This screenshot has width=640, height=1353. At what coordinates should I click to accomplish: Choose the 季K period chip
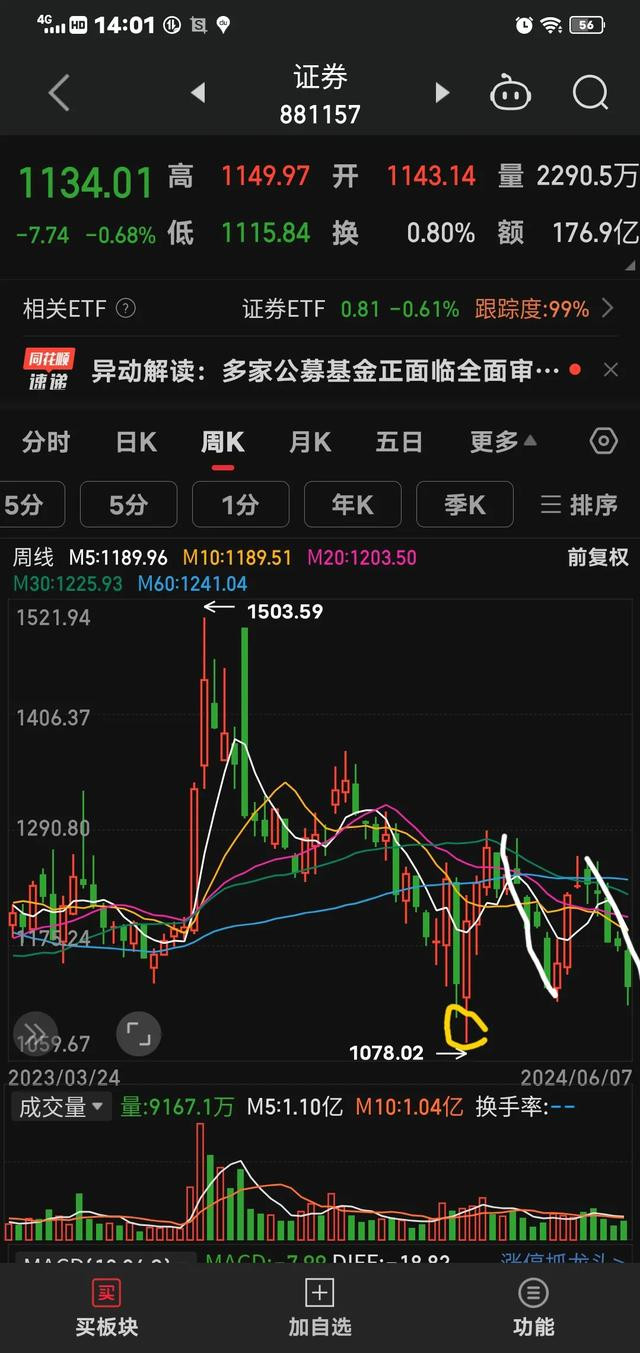(x=464, y=505)
